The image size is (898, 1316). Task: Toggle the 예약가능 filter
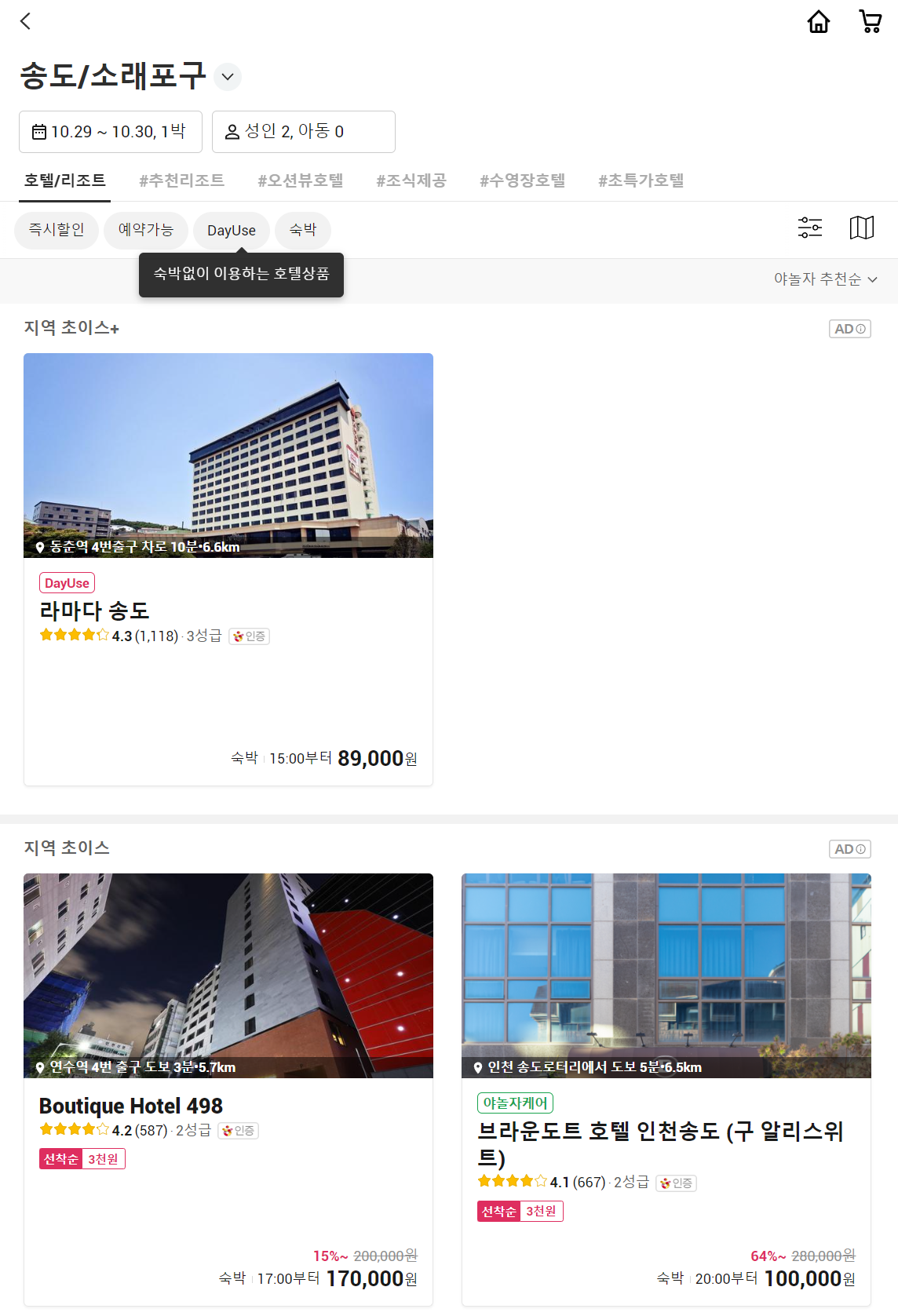click(145, 230)
